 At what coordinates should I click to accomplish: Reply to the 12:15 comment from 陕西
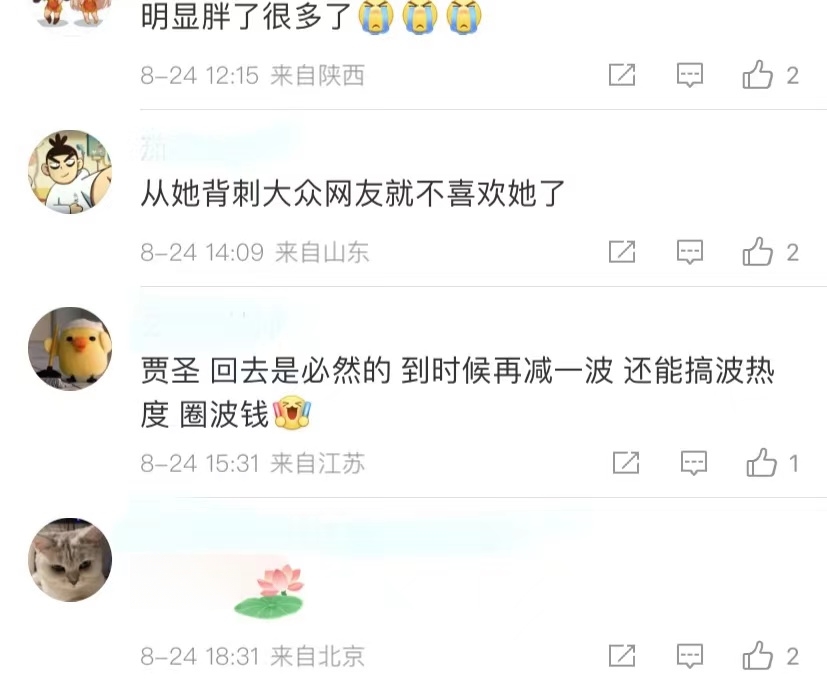[x=690, y=75]
